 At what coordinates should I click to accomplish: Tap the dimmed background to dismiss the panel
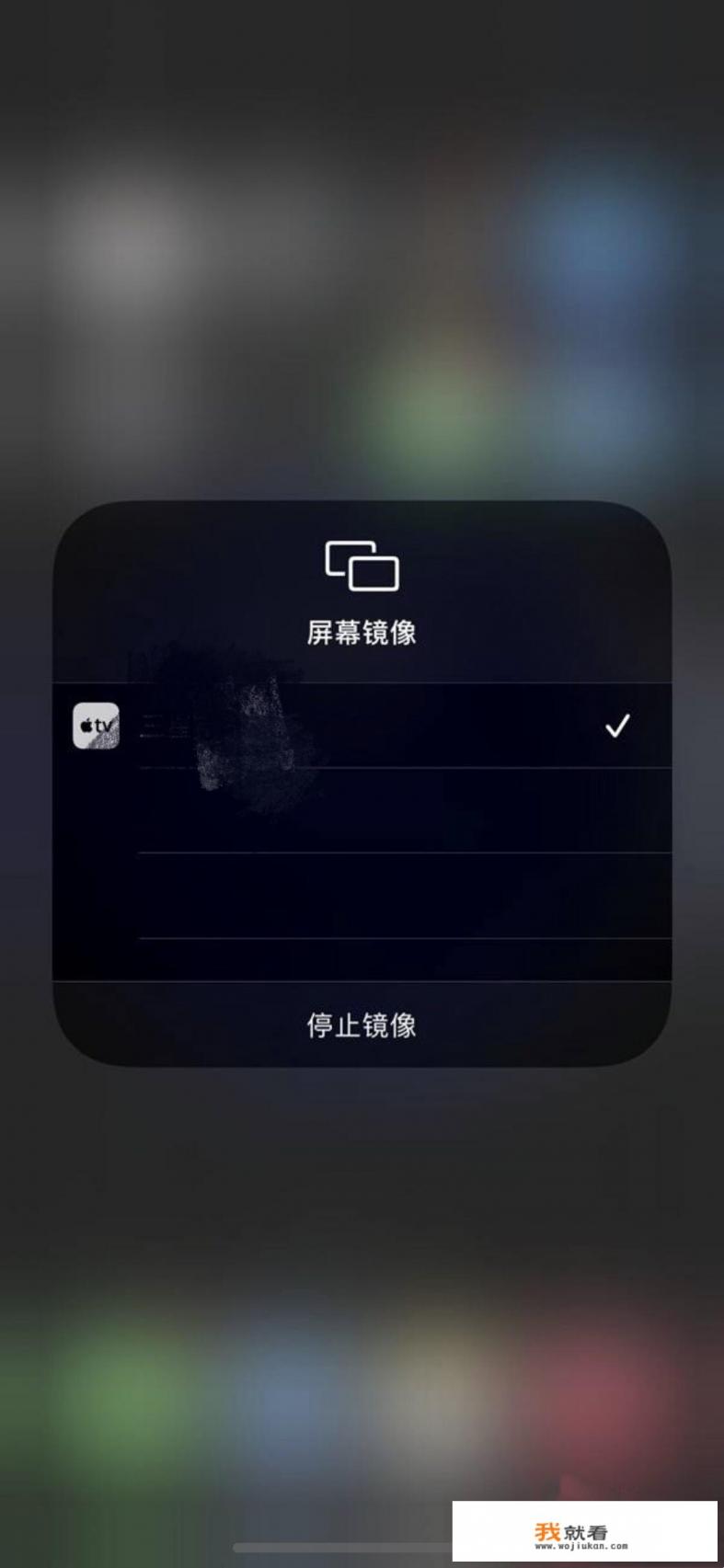coord(362,276)
